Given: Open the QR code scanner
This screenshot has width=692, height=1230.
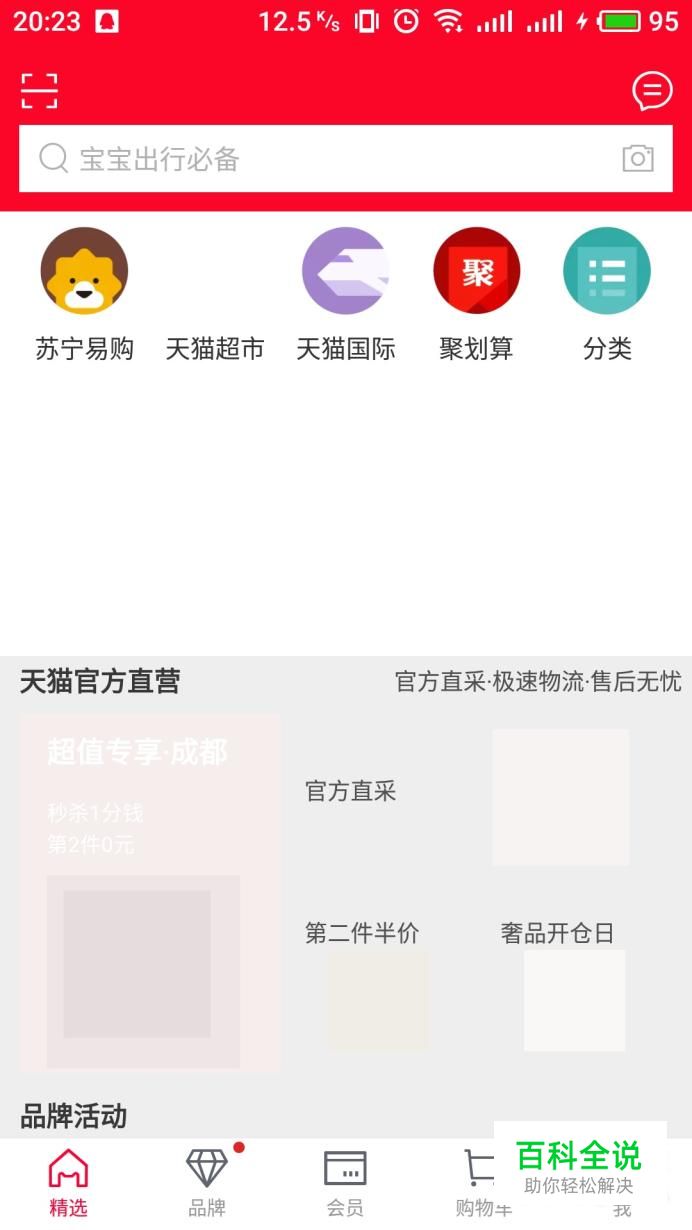Looking at the screenshot, I should pyautogui.click(x=40, y=91).
